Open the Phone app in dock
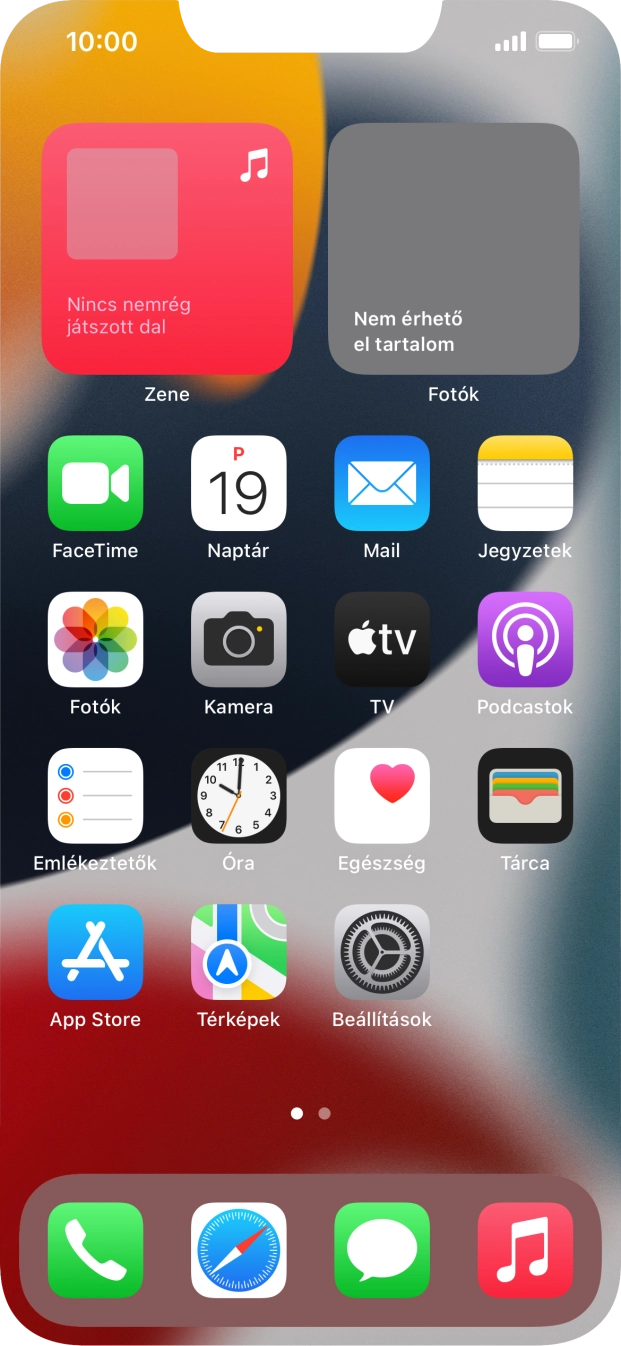 [95, 1250]
